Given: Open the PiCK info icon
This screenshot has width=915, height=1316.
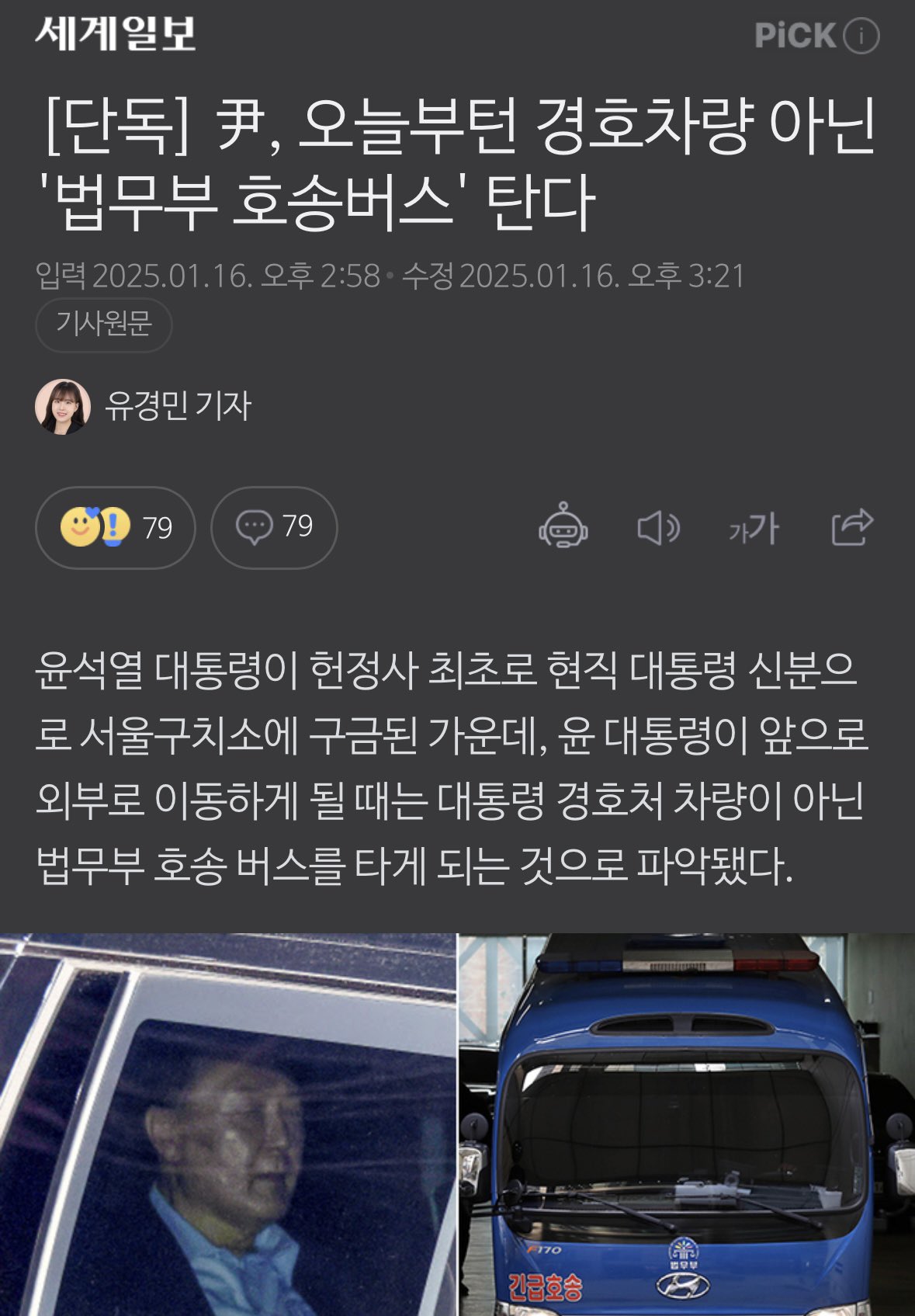Looking at the screenshot, I should (x=861, y=36).
